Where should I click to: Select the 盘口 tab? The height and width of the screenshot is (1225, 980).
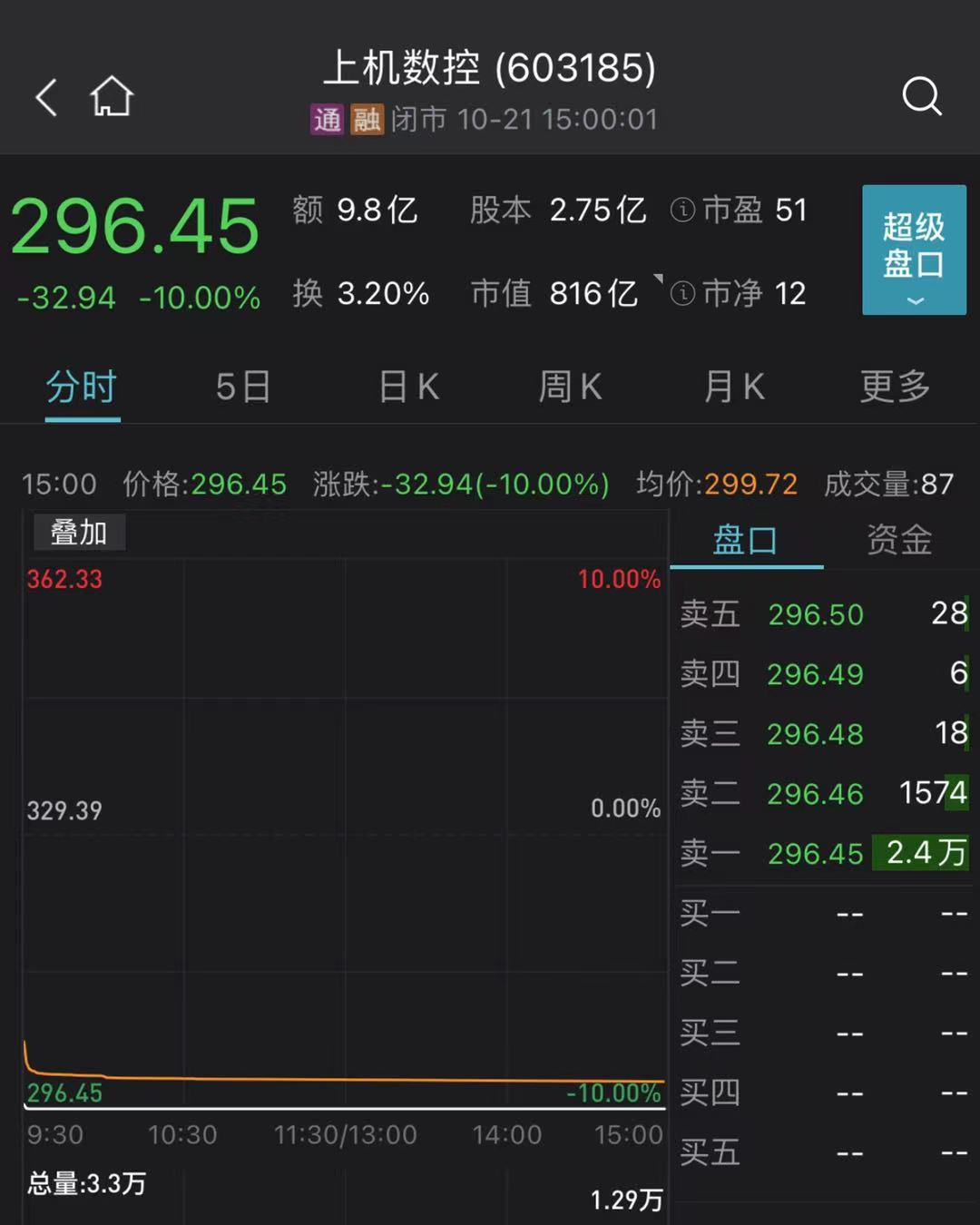(745, 541)
